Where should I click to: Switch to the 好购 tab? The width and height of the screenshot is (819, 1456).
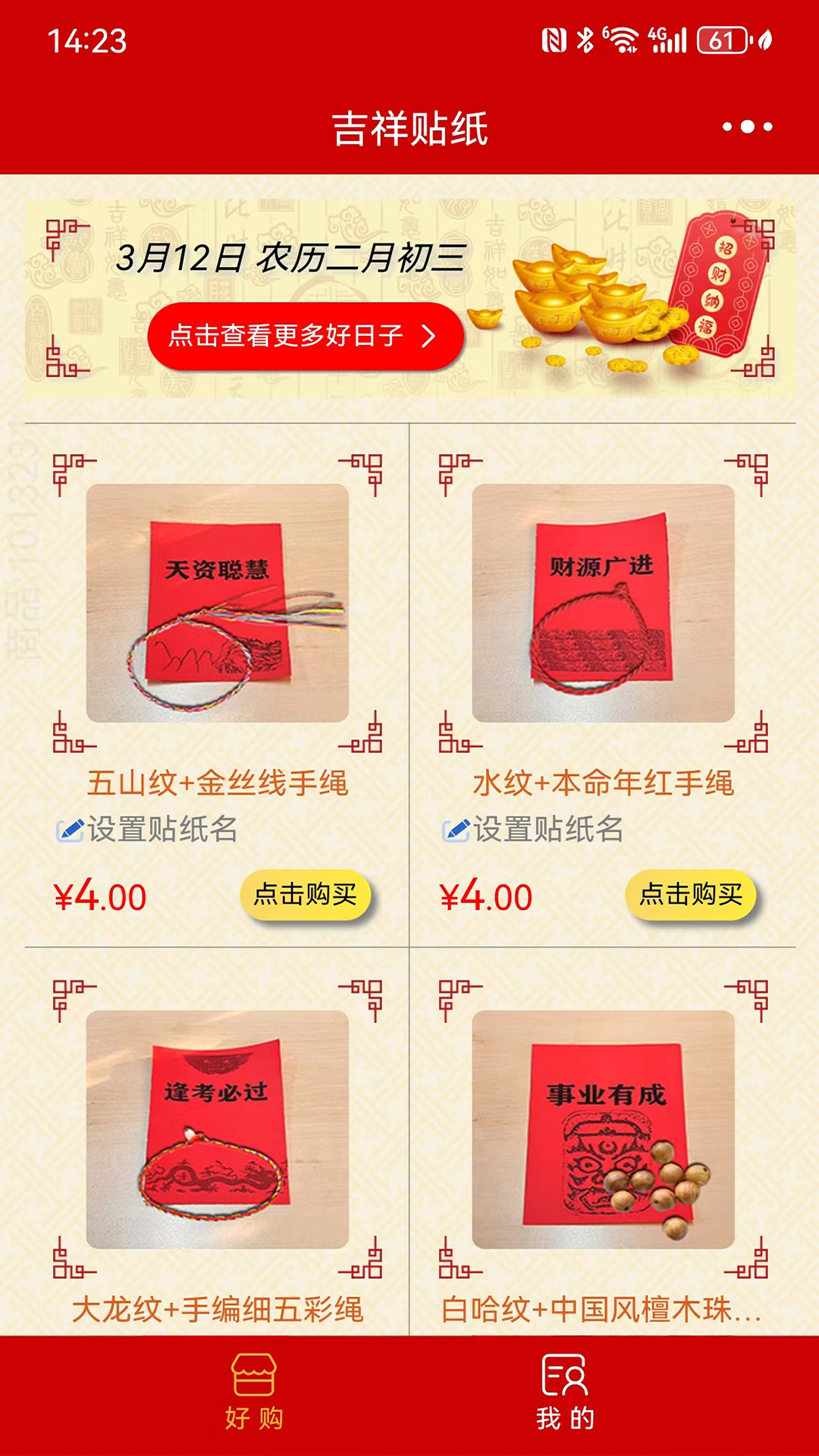tap(254, 1395)
